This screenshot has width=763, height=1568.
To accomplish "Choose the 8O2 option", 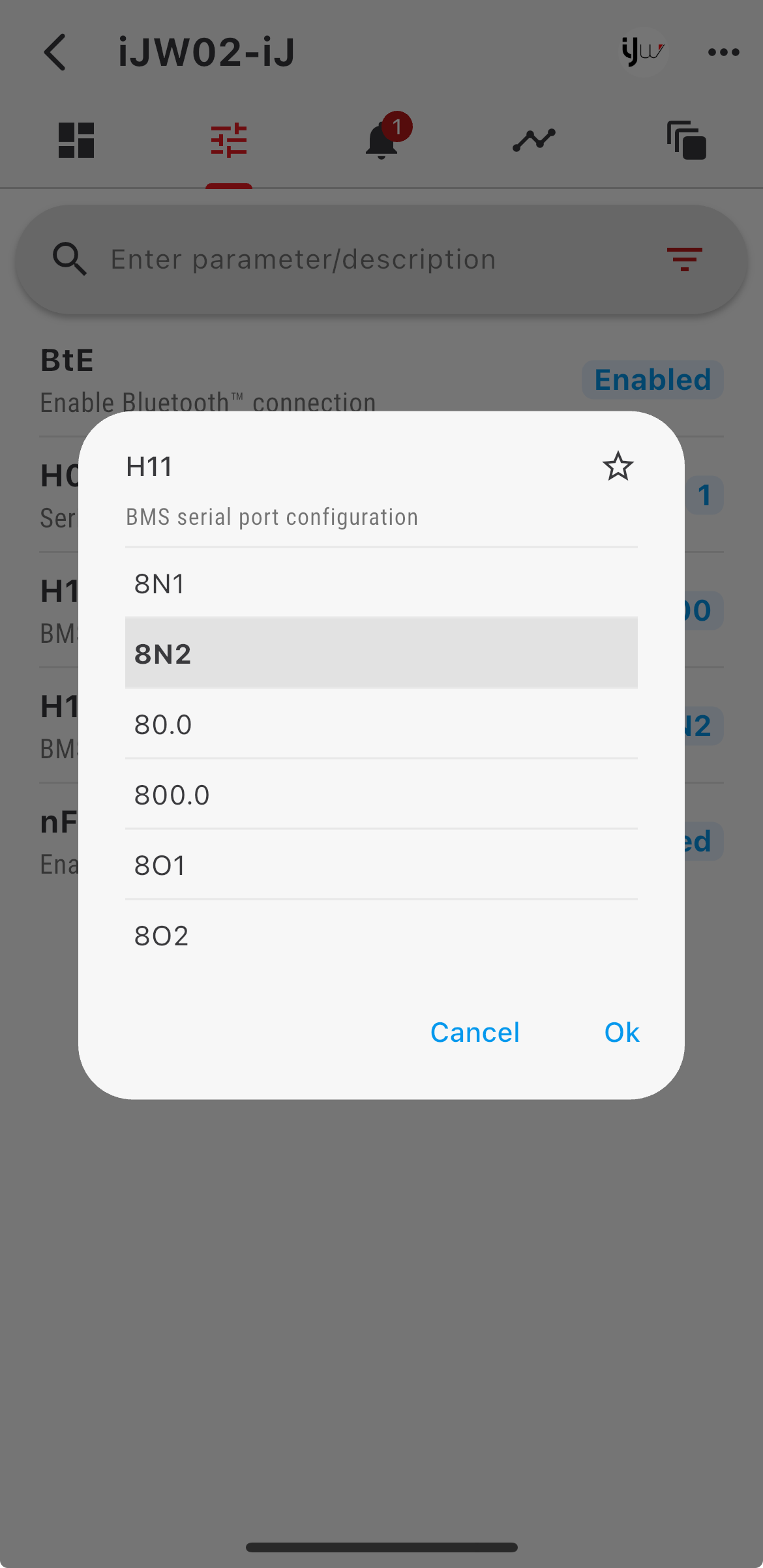I will coord(381,935).
